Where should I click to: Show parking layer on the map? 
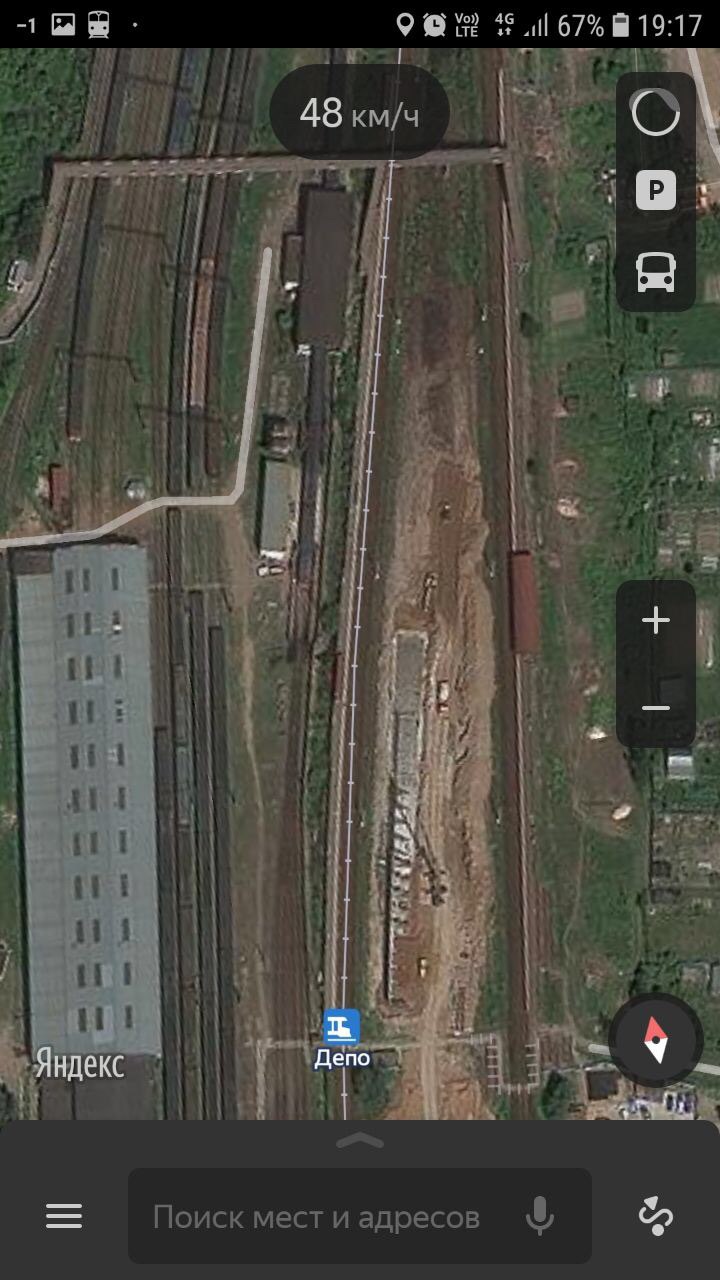(x=656, y=190)
